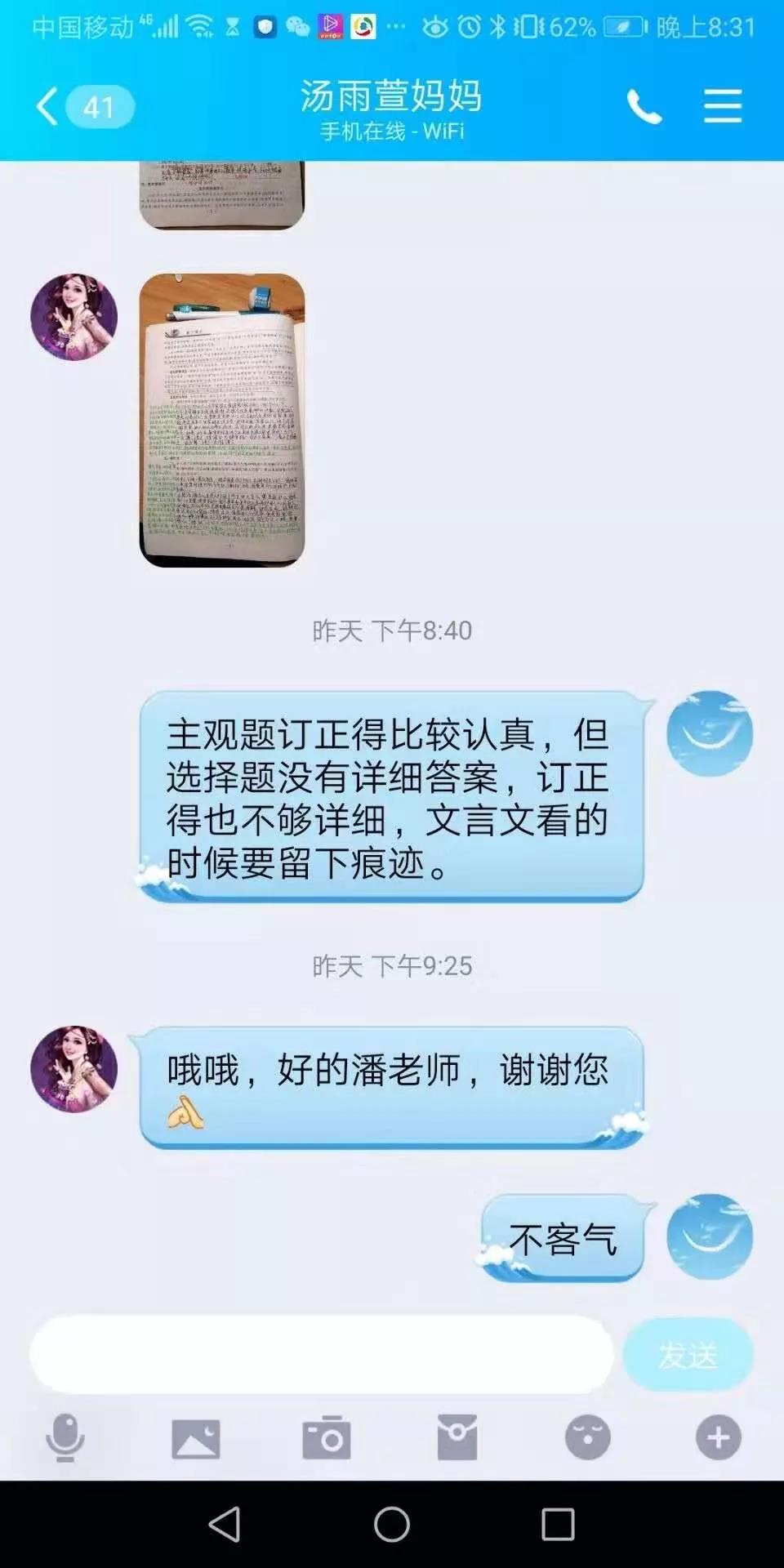Expand more options with the plus icon
The width and height of the screenshot is (784, 1568).
click(x=719, y=1437)
